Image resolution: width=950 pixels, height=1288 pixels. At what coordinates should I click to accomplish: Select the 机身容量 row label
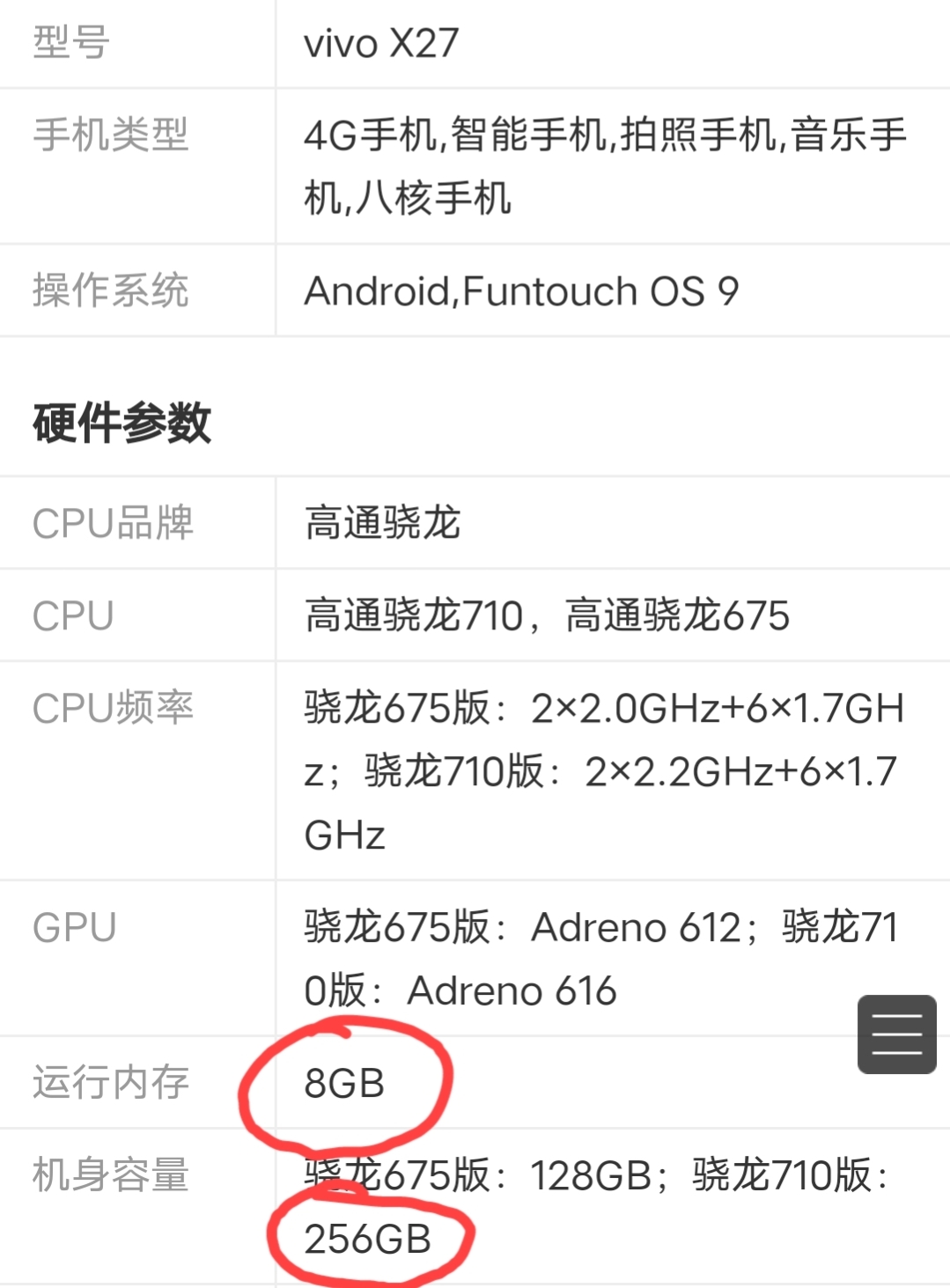click(x=110, y=1175)
